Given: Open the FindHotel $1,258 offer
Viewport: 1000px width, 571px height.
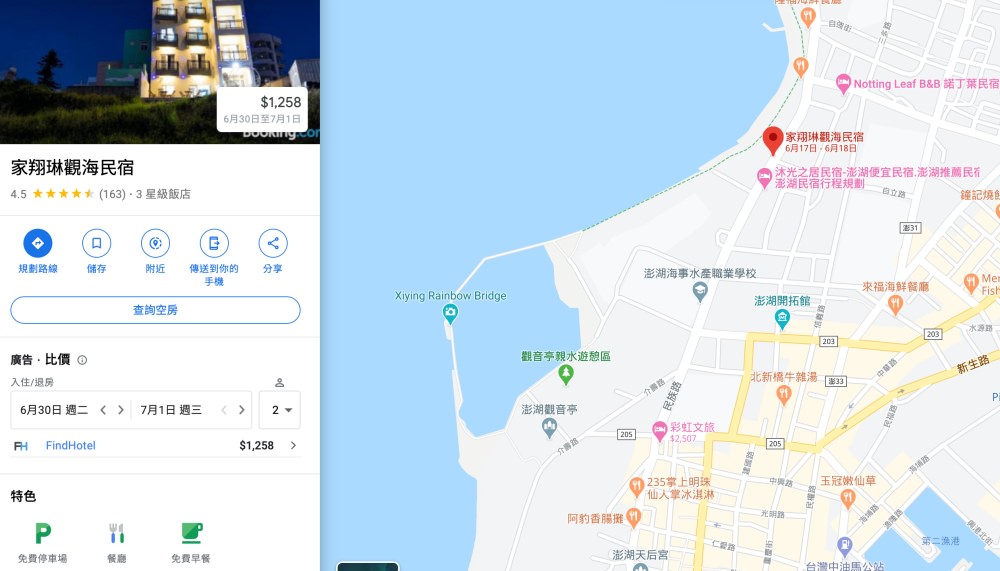Looking at the screenshot, I should point(155,445).
